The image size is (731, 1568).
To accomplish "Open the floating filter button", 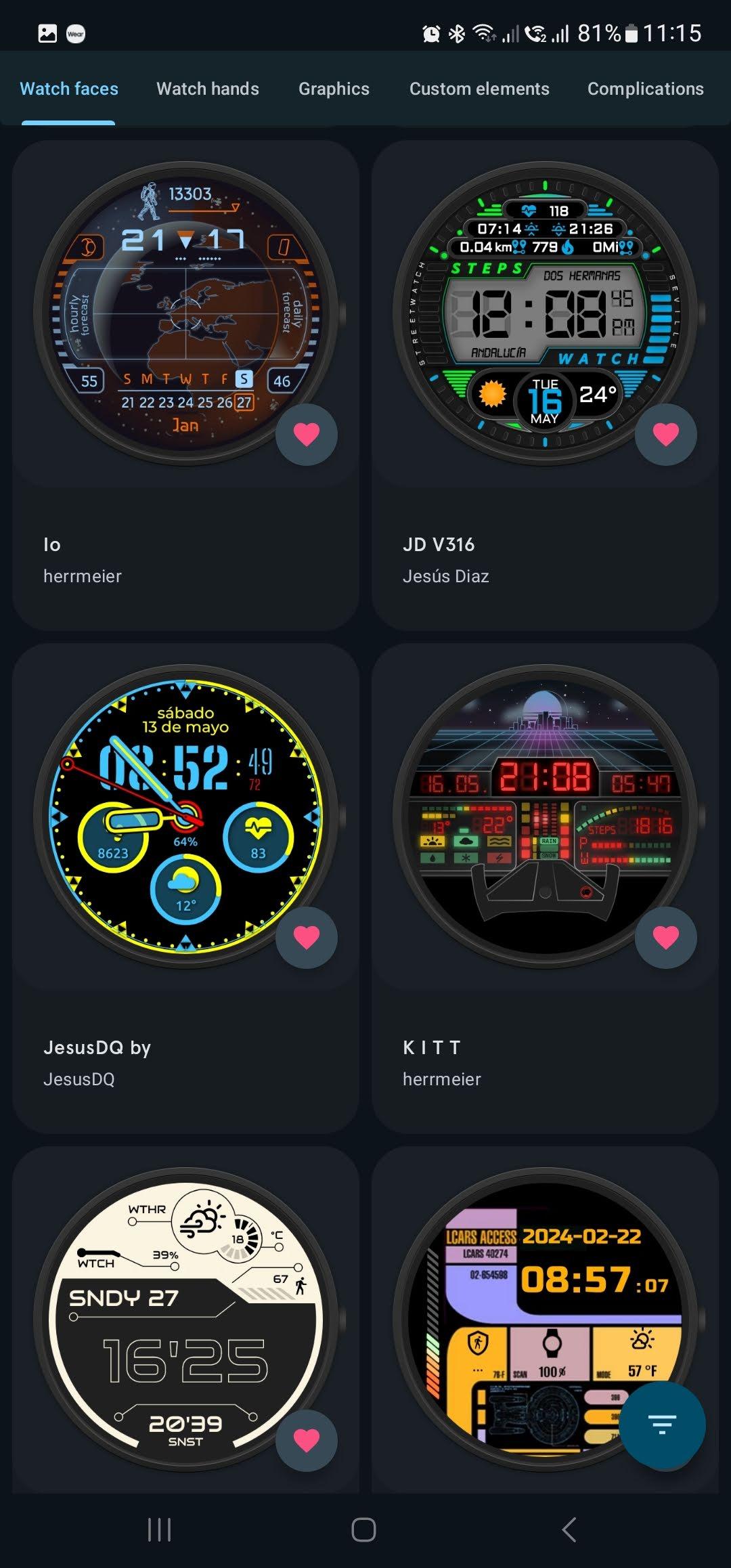I will pyautogui.click(x=662, y=1425).
